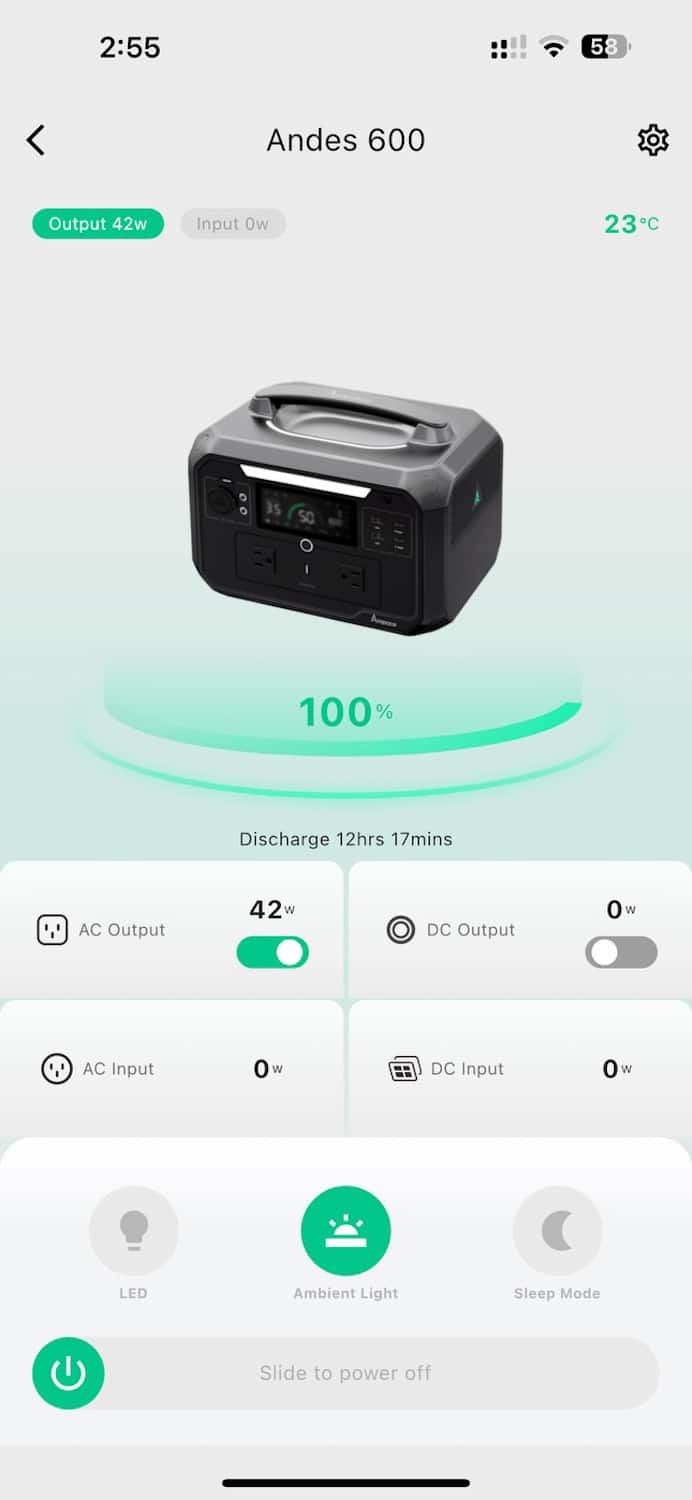
Task: Activate Sleep Mode
Action: [557, 1230]
